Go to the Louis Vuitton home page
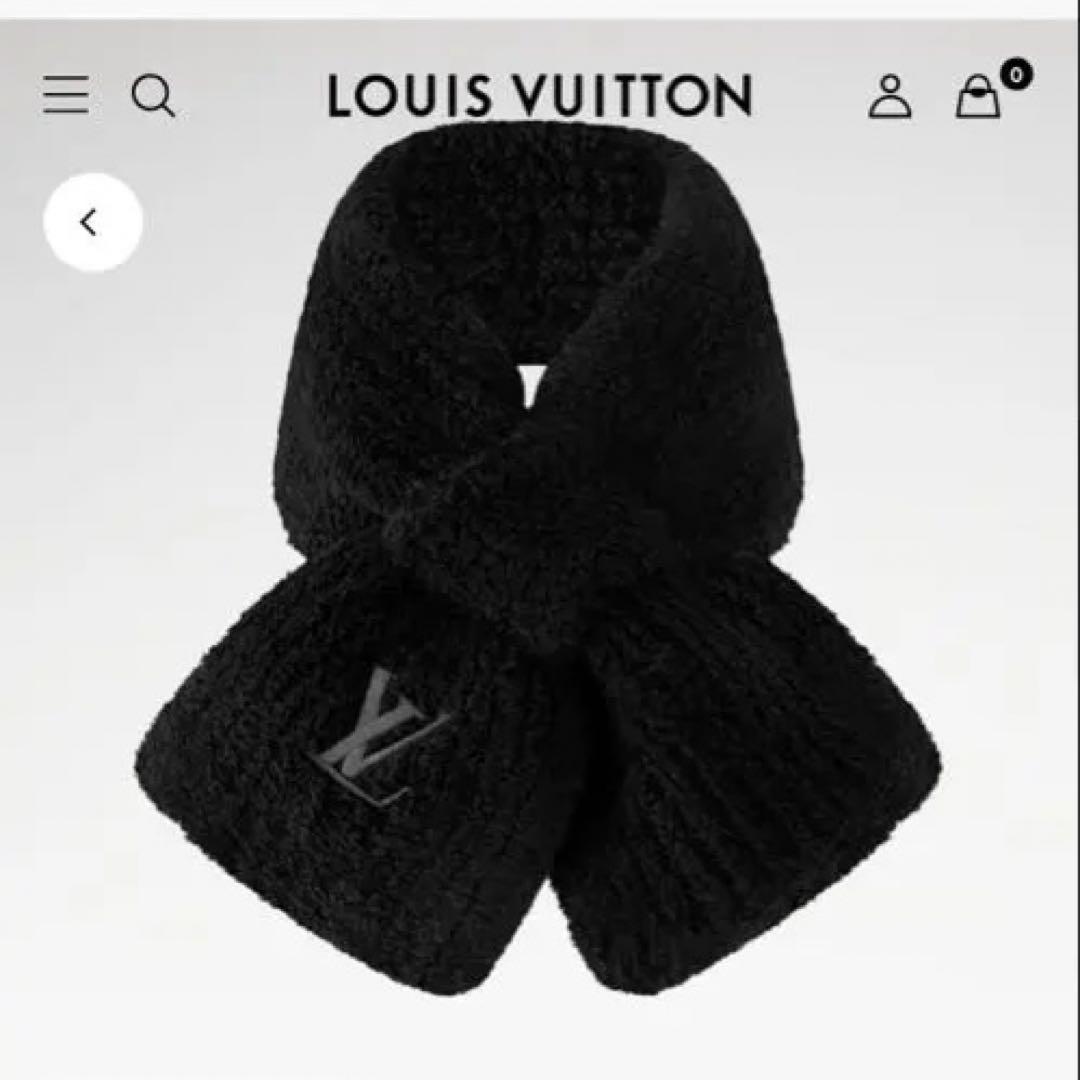Viewport: 1080px width, 1080px height. (x=539, y=96)
